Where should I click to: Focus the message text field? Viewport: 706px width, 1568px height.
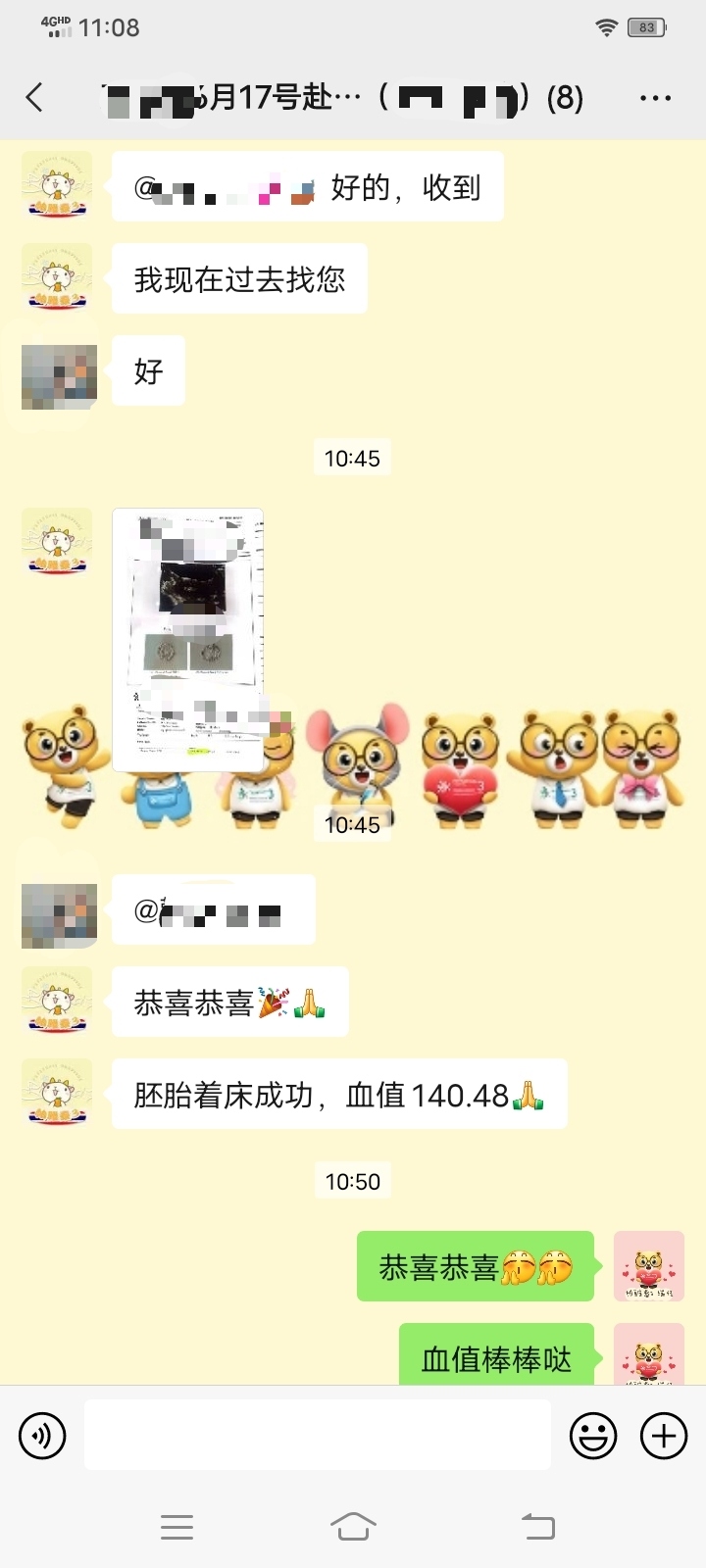click(x=317, y=1436)
